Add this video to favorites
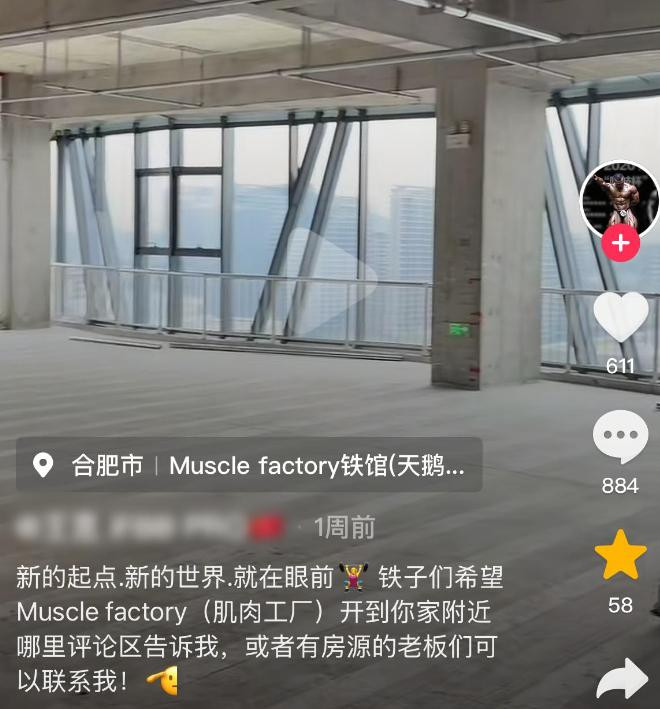The height and width of the screenshot is (709, 660). click(620, 557)
